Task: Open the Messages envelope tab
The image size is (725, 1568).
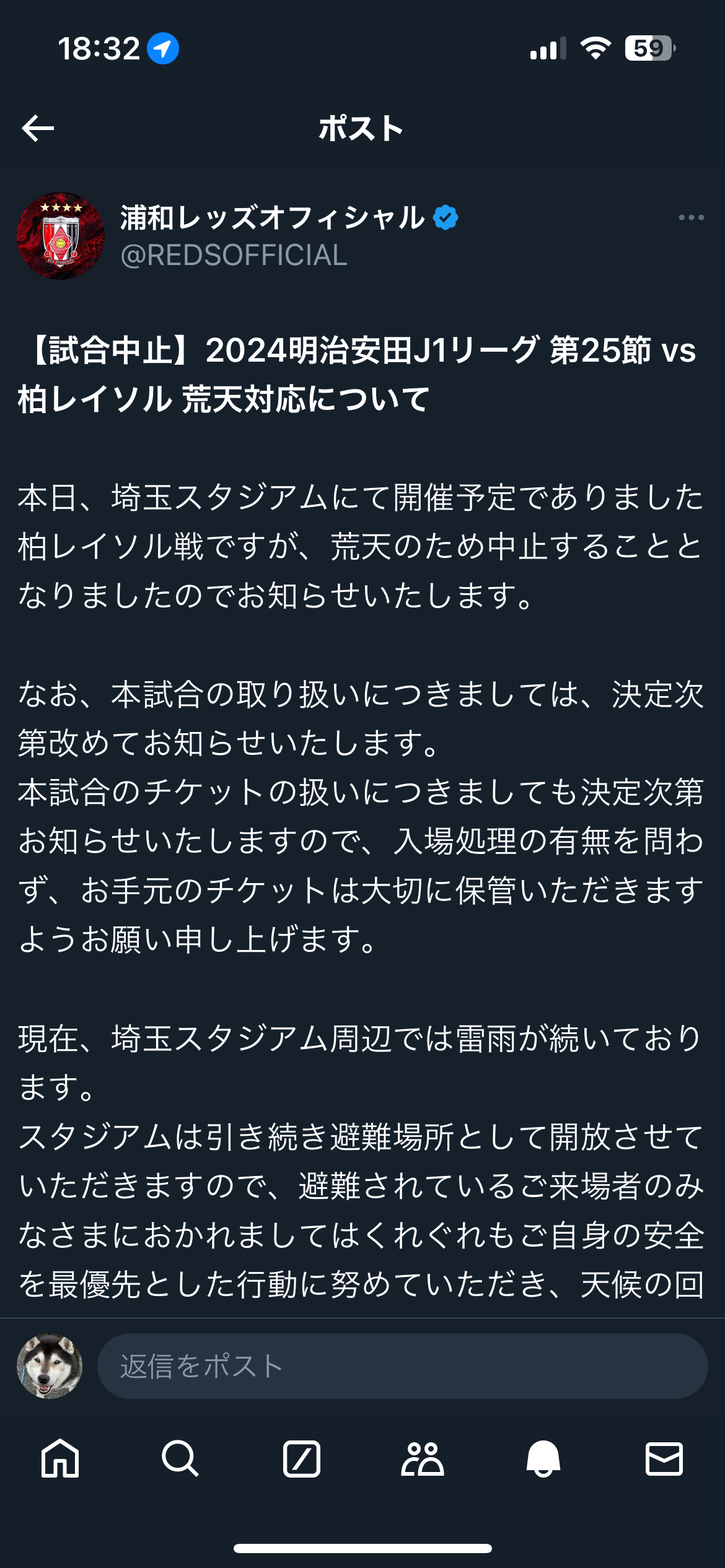Action: point(664,1458)
